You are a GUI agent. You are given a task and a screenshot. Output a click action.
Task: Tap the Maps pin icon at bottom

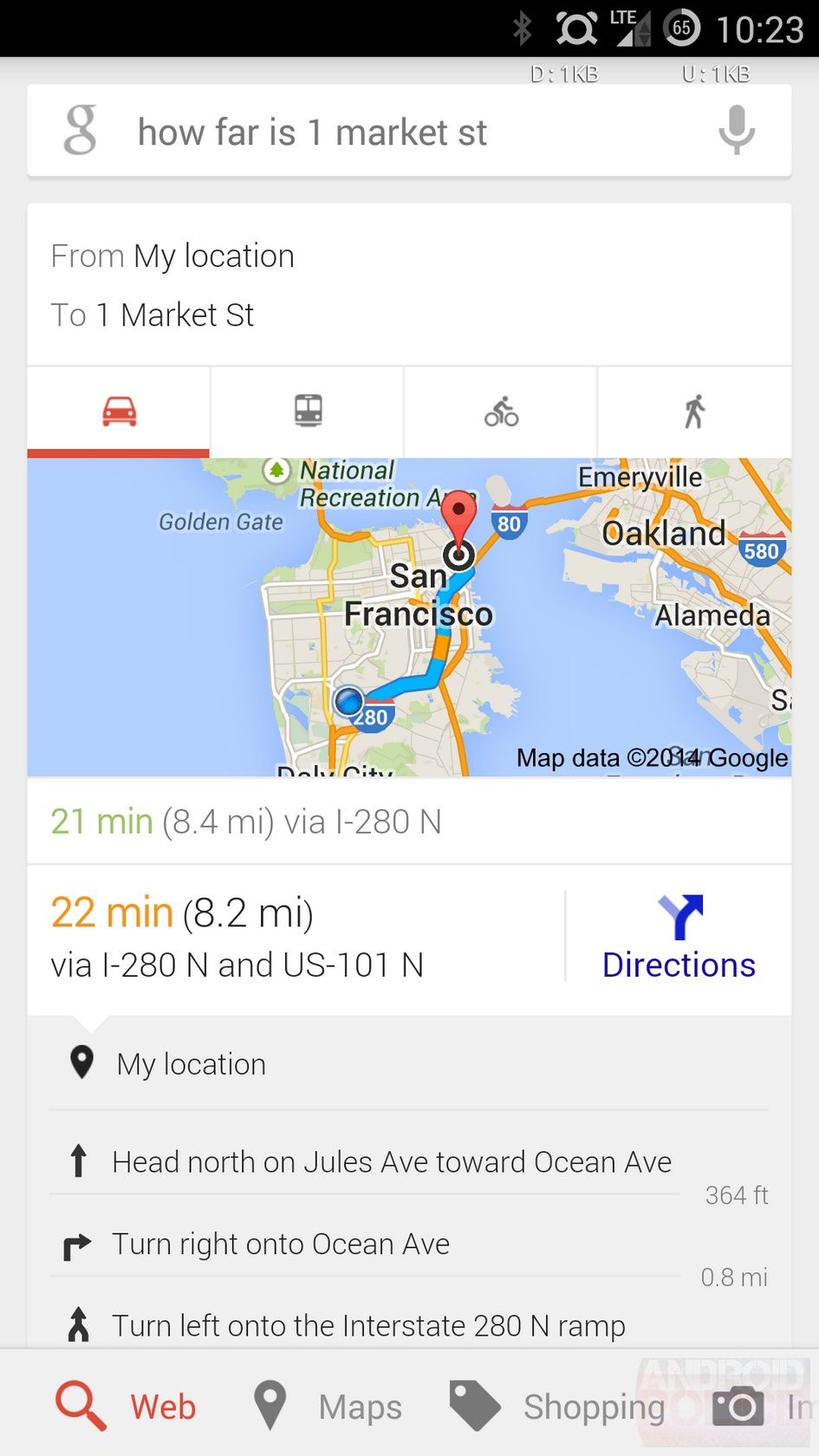(x=269, y=1406)
